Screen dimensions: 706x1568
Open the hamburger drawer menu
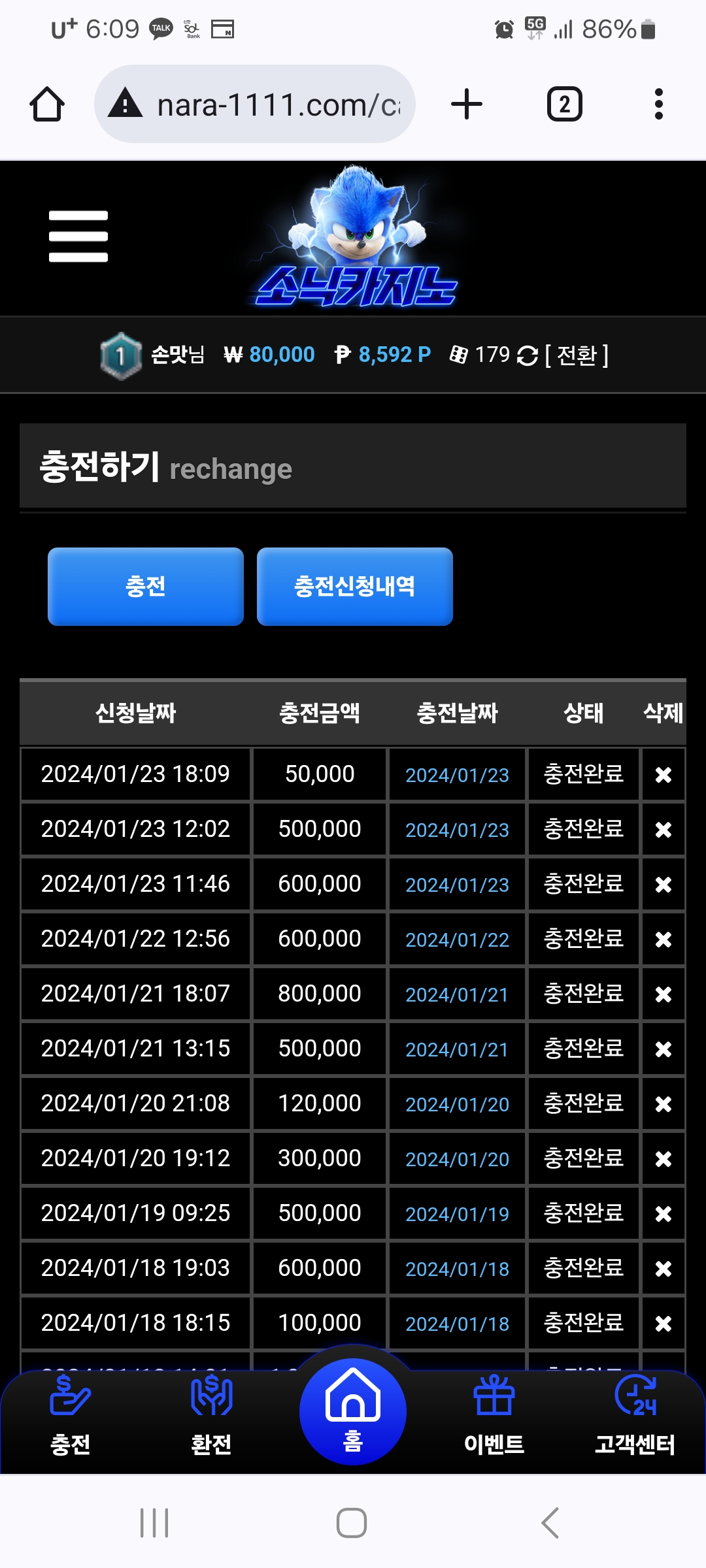tap(78, 236)
